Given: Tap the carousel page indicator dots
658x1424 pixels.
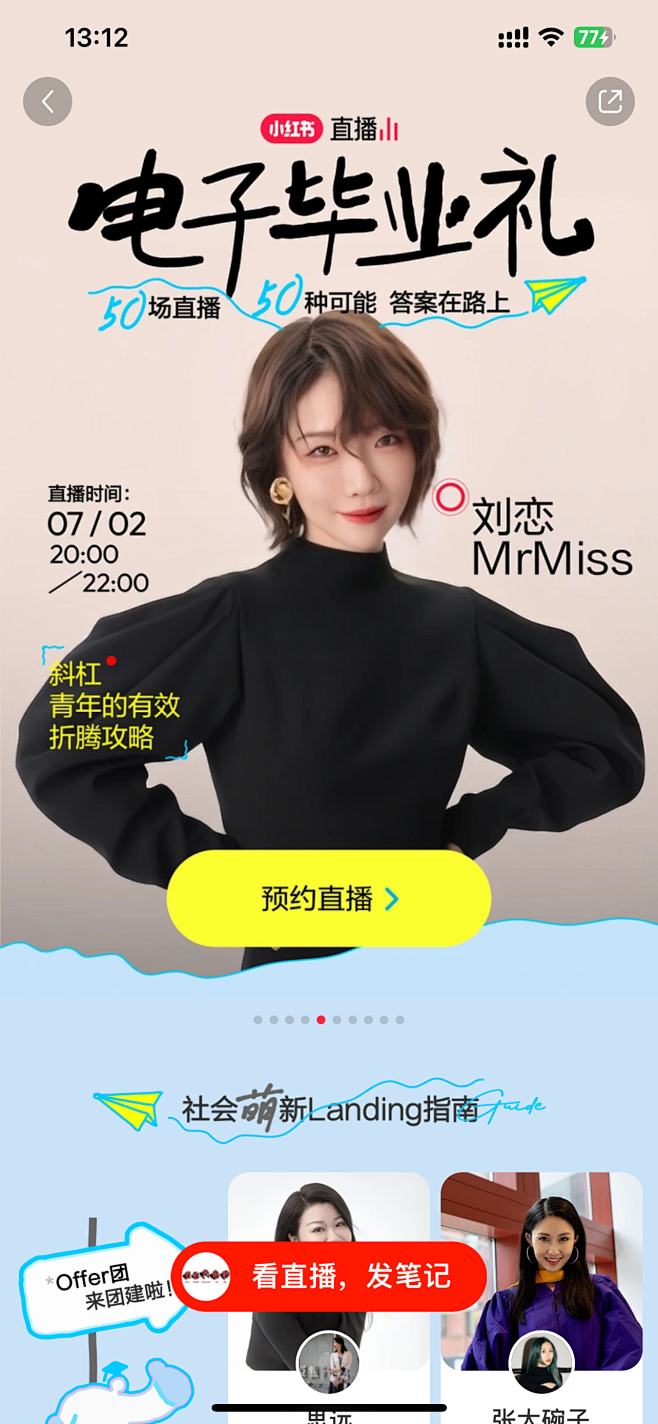Looking at the screenshot, I should coord(328,1020).
